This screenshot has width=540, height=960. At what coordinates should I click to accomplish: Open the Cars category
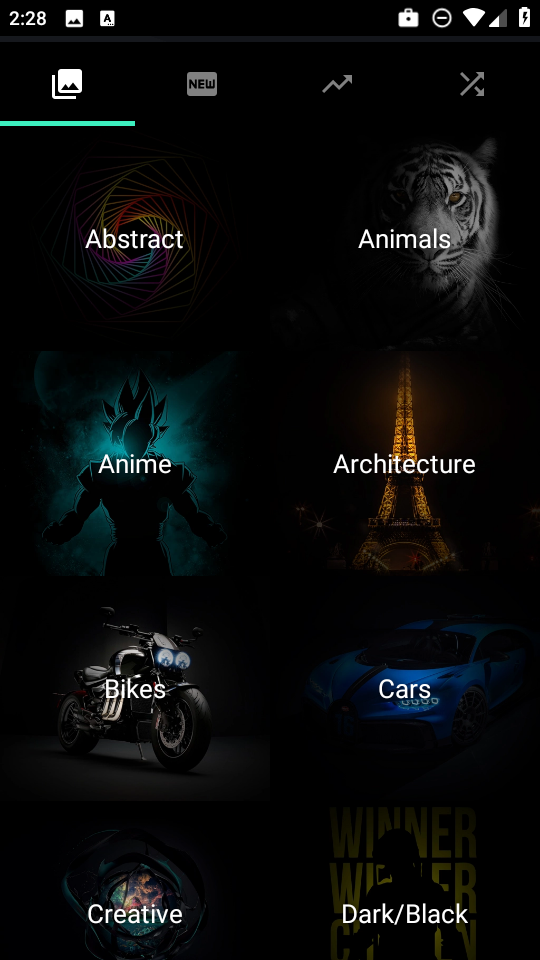click(405, 689)
